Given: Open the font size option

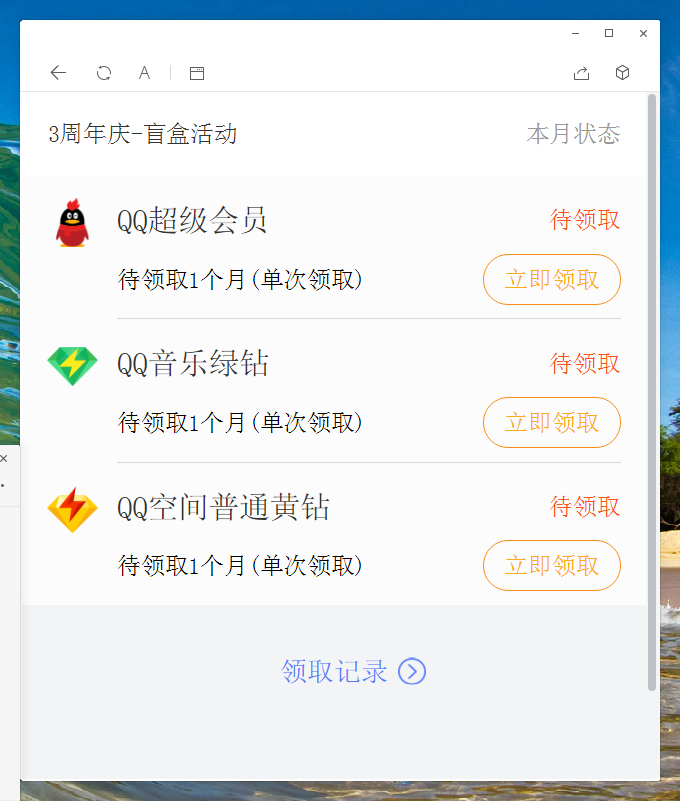Looking at the screenshot, I should tap(145, 73).
